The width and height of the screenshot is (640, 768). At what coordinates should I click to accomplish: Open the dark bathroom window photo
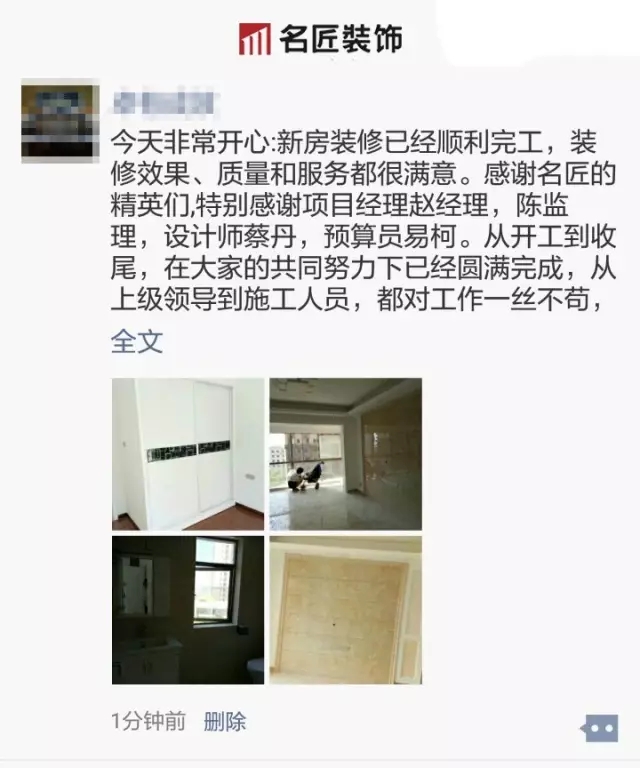coord(187,609)
